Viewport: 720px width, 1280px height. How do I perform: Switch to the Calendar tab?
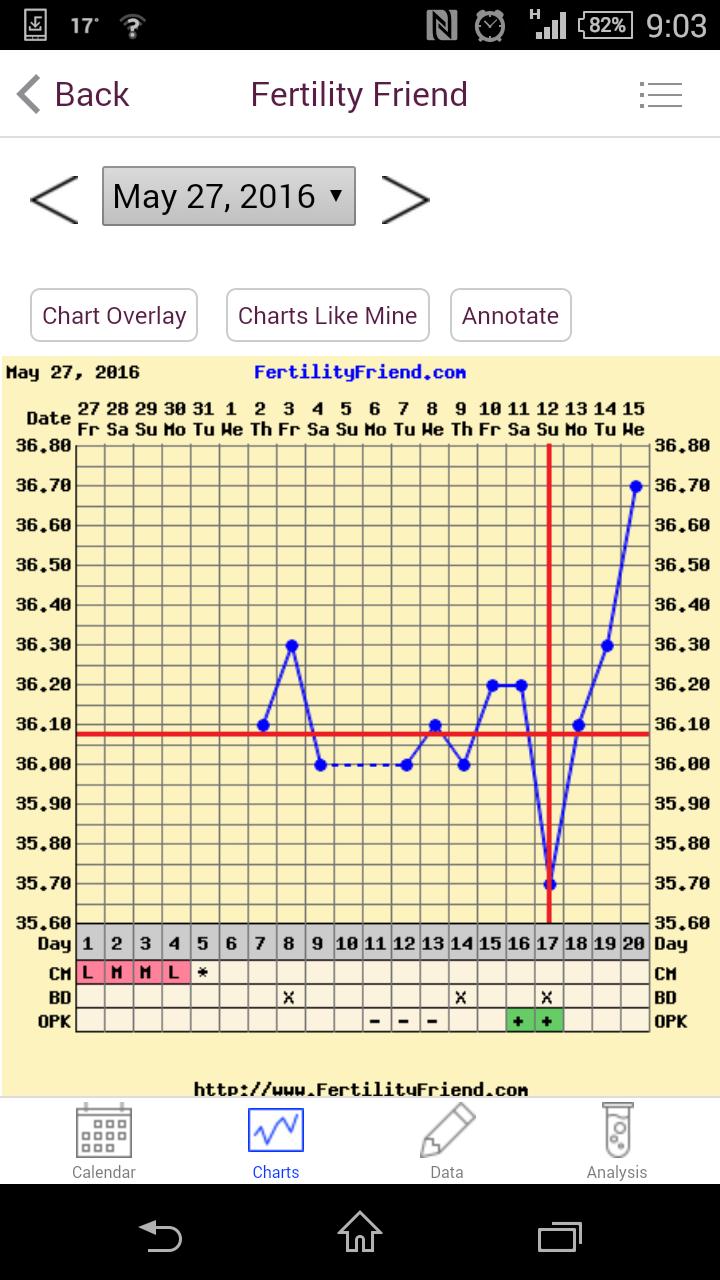[x=104, y=1142]
